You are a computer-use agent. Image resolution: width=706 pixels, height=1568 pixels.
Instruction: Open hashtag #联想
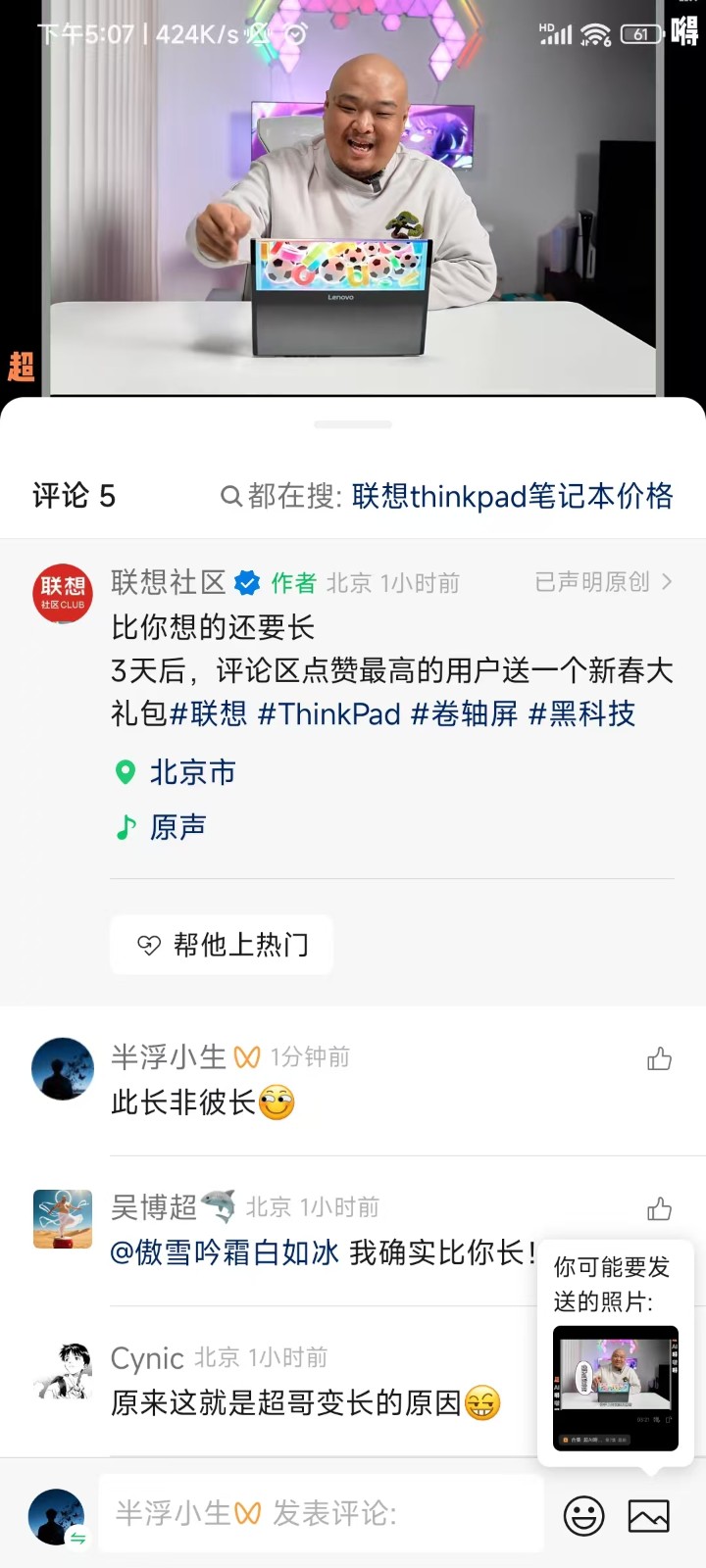coord(208,713)
